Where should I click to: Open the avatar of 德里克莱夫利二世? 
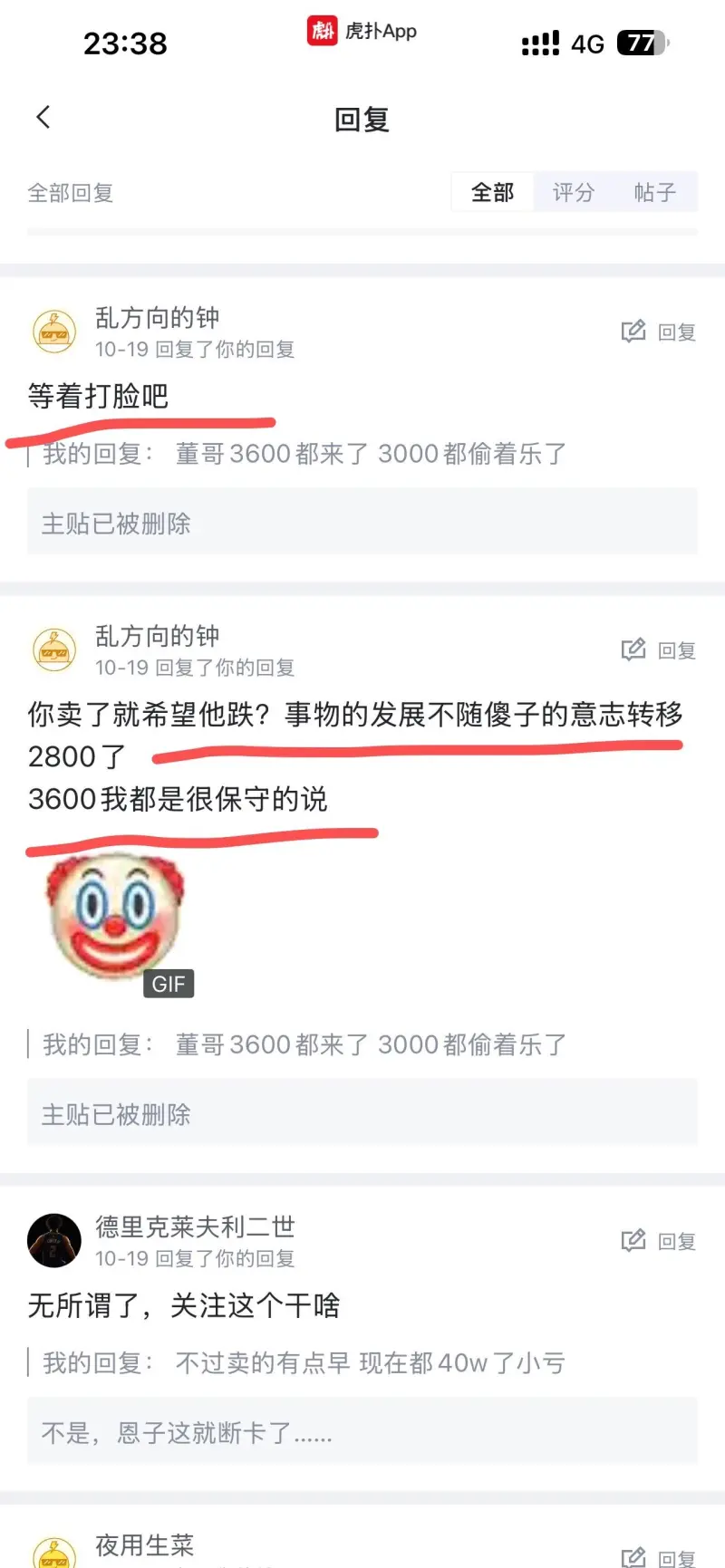coord(54,1240)
